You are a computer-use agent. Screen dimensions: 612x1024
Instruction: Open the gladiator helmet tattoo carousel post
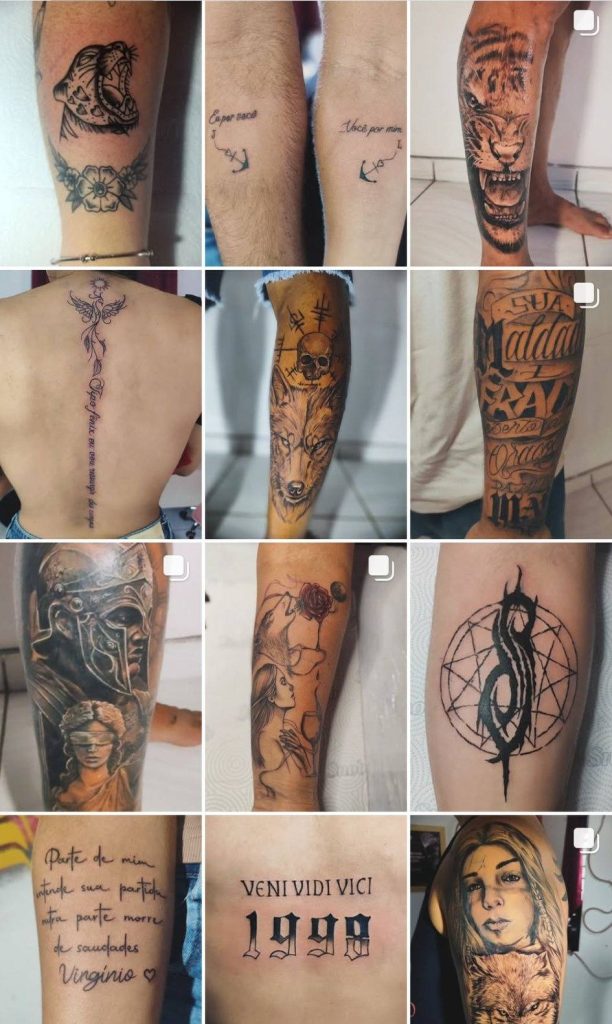click(x=101, y=677)
